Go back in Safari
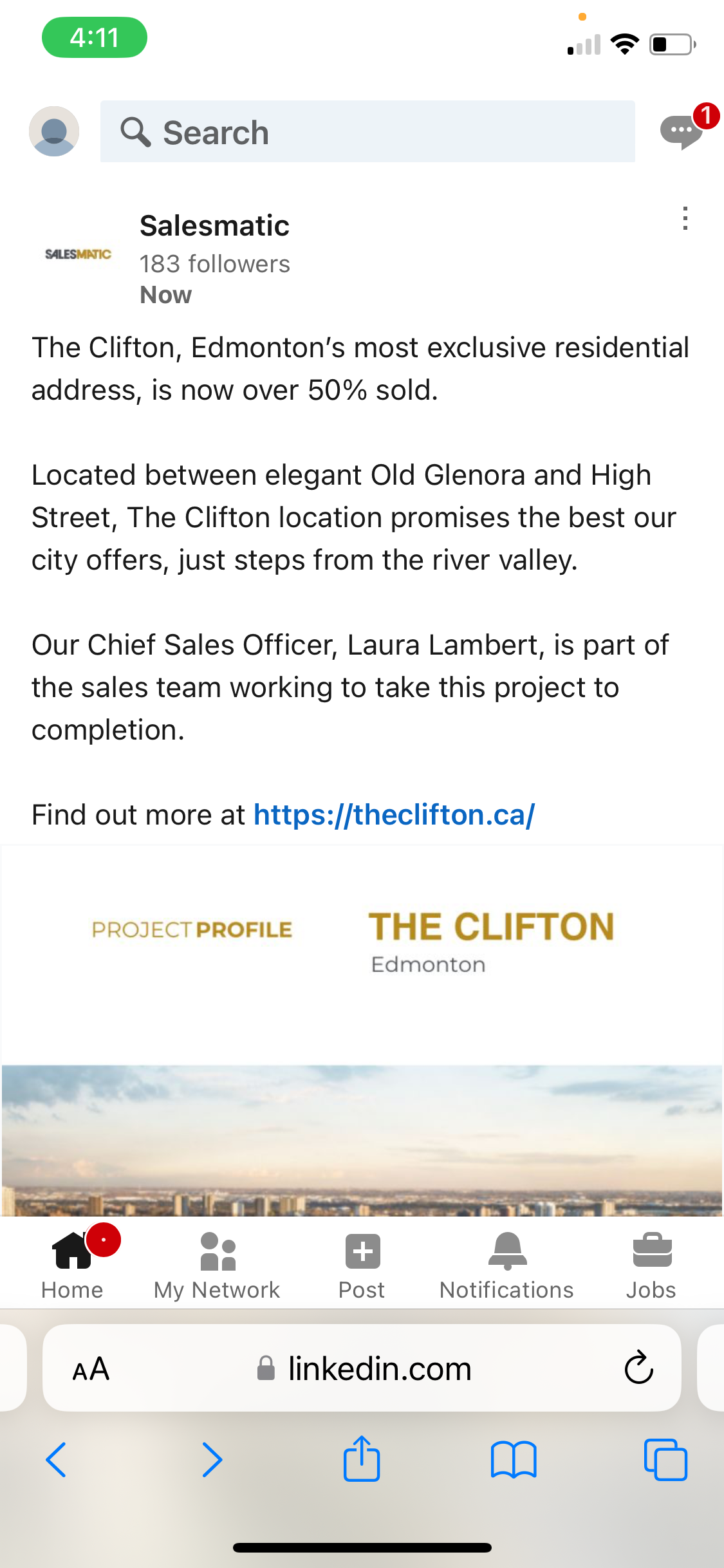The image size is (724, 1568). 56,1460
